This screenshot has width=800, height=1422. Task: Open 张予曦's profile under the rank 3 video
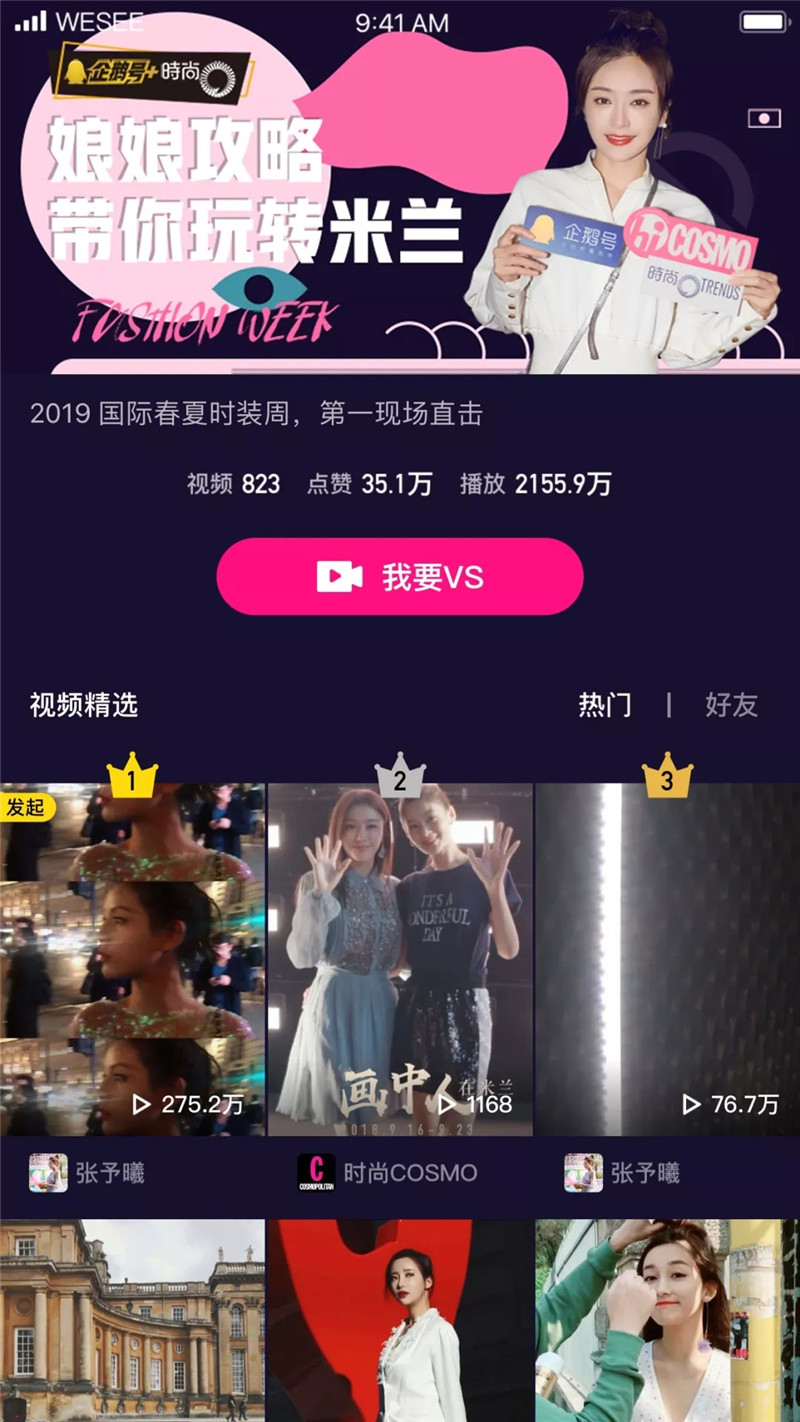(622, 1173)
